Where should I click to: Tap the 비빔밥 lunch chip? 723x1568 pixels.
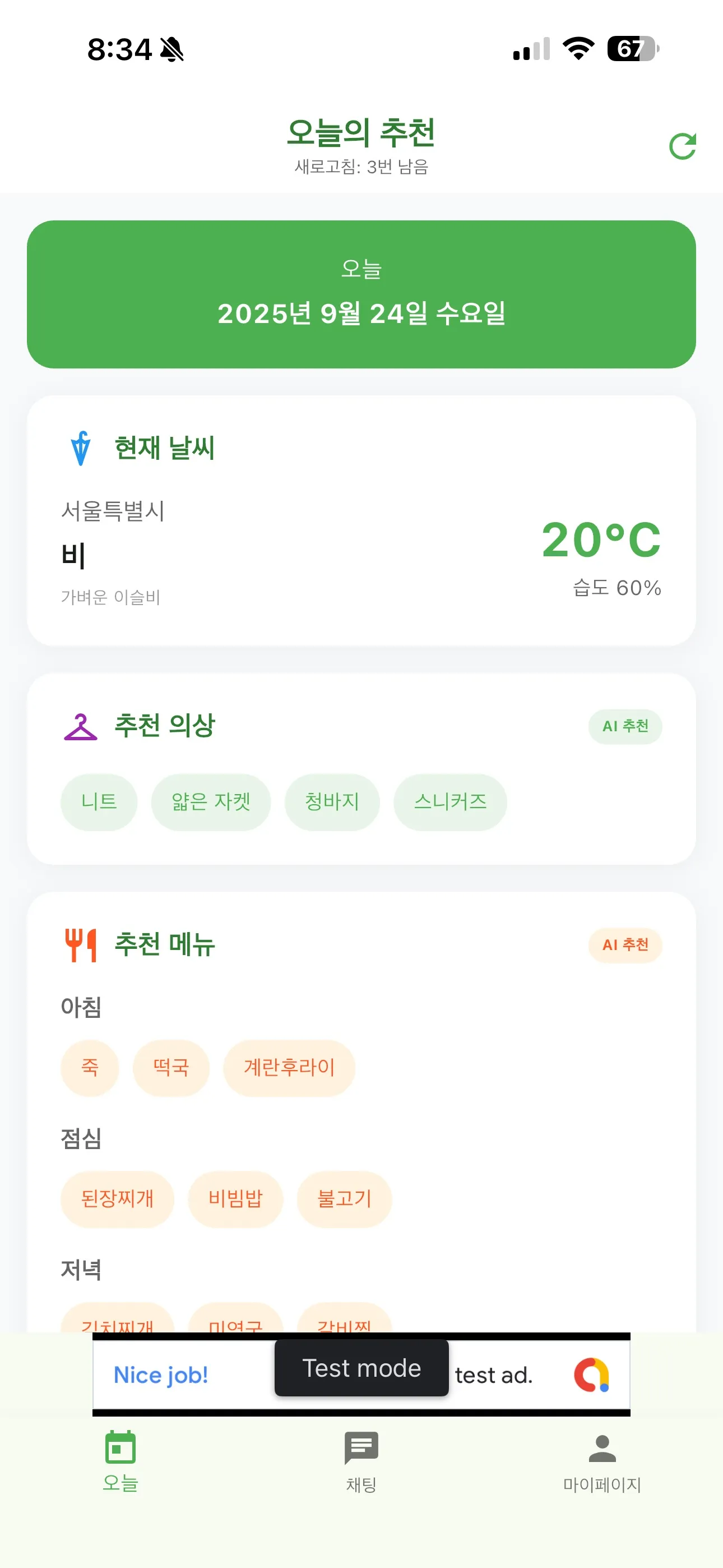235,1198
